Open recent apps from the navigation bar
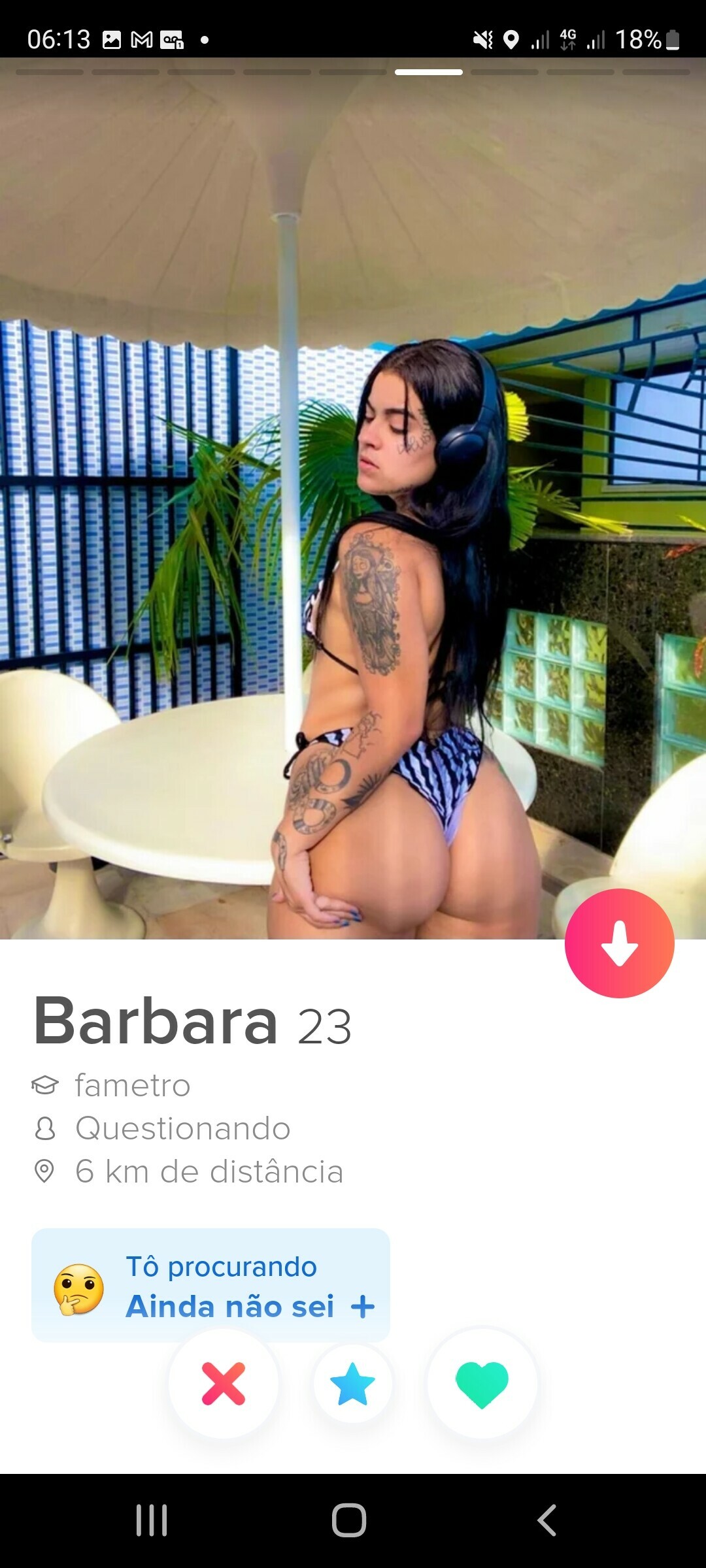The image size is (706, 1568). [x=152, y=1520]
